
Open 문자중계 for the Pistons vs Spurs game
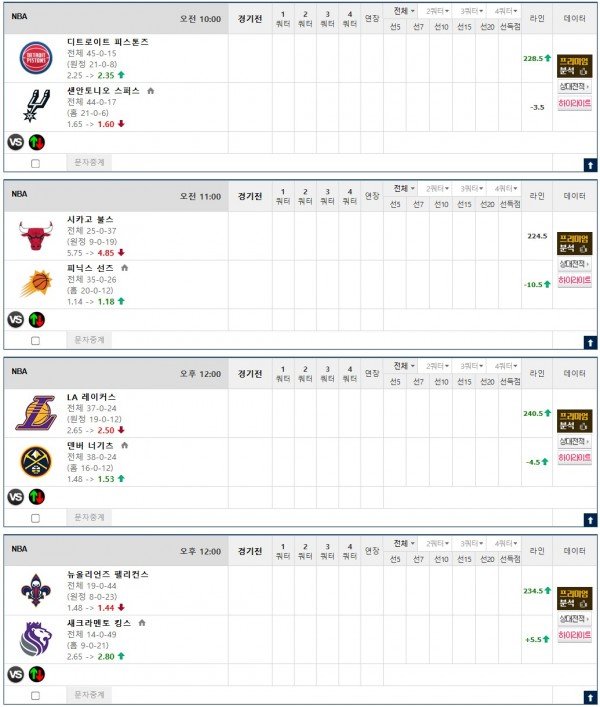89,162
